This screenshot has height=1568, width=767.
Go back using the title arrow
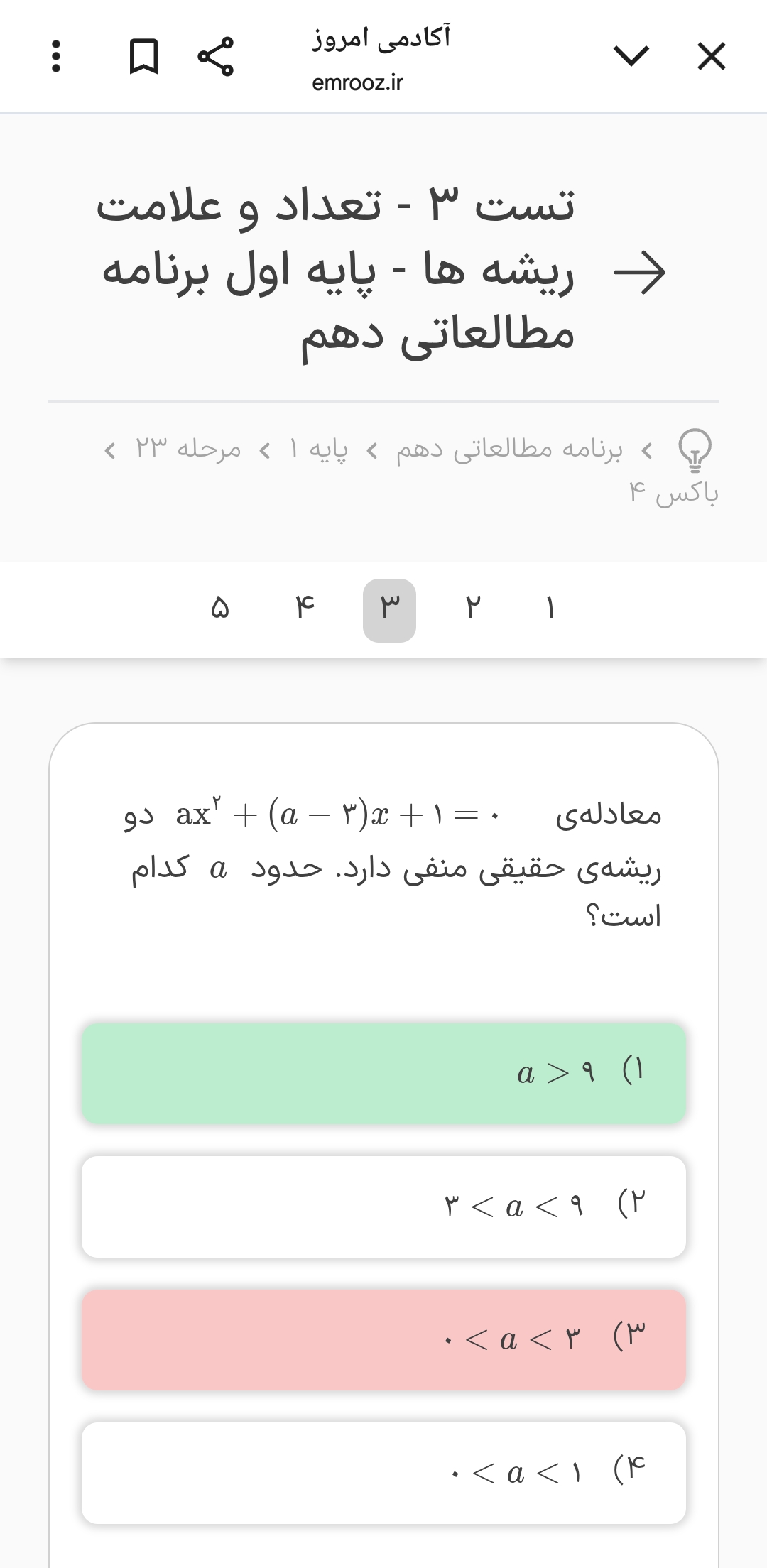tap(638, 272)
